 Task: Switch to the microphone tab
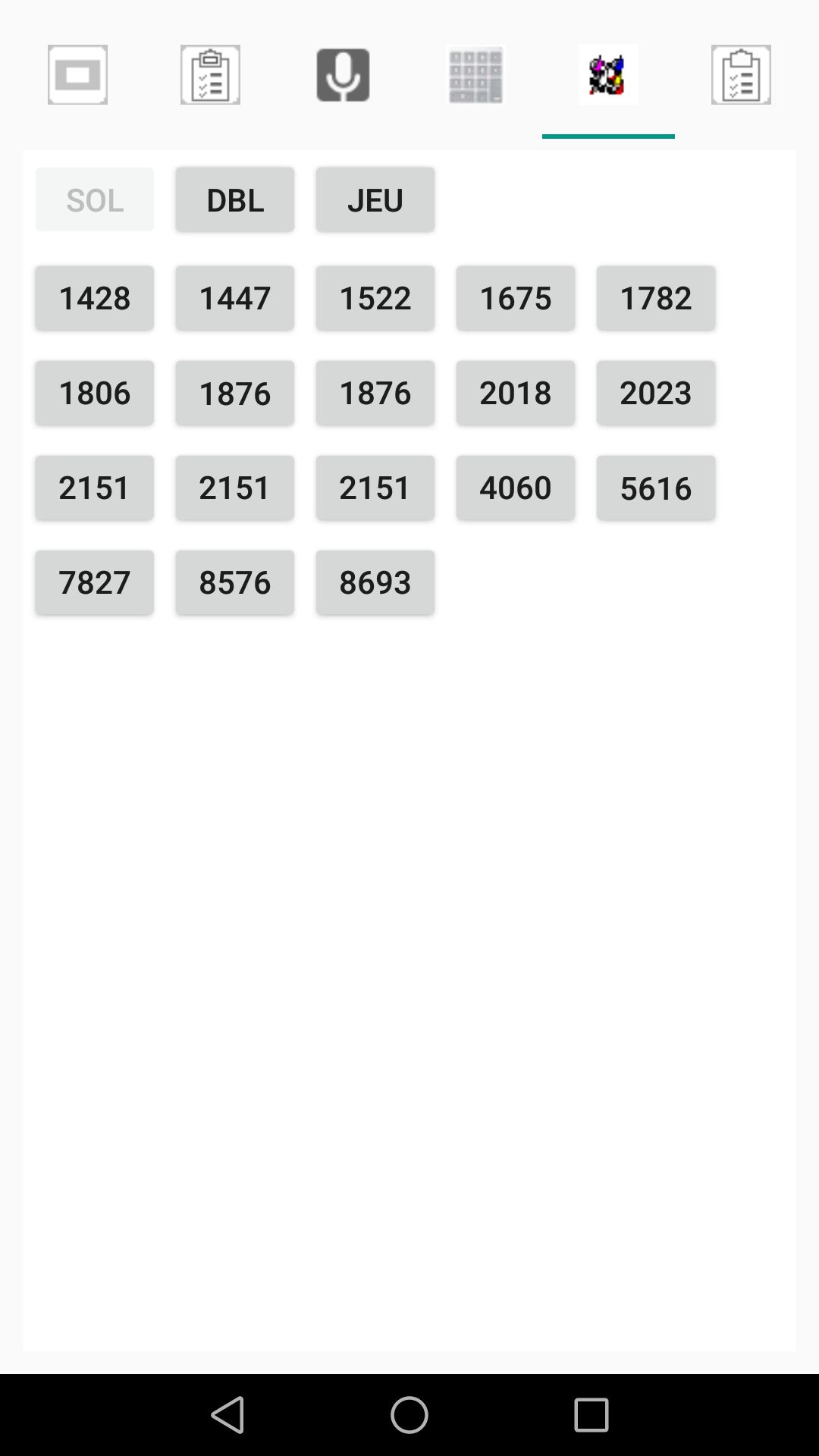tap(343, 75)
